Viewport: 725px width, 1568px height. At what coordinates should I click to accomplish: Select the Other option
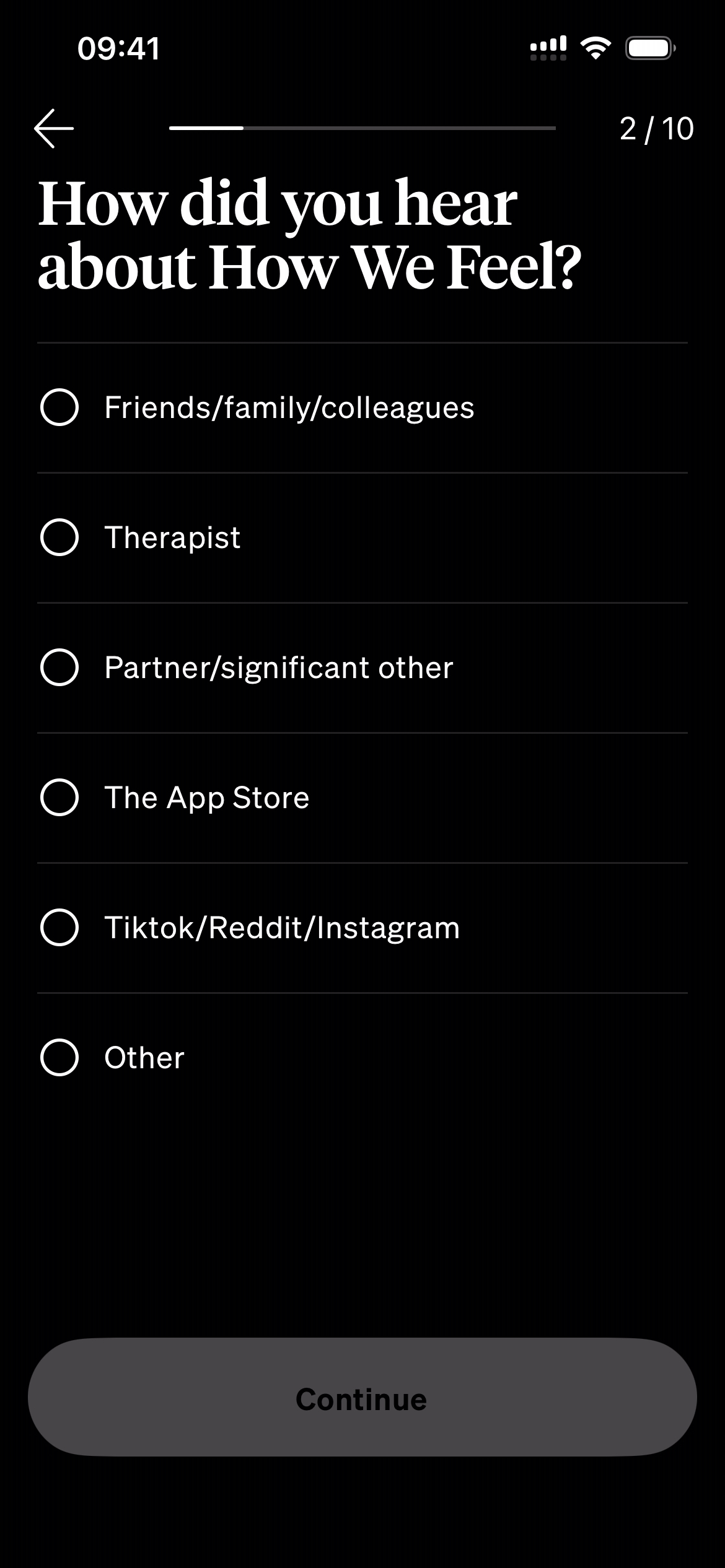[59, 1058]
